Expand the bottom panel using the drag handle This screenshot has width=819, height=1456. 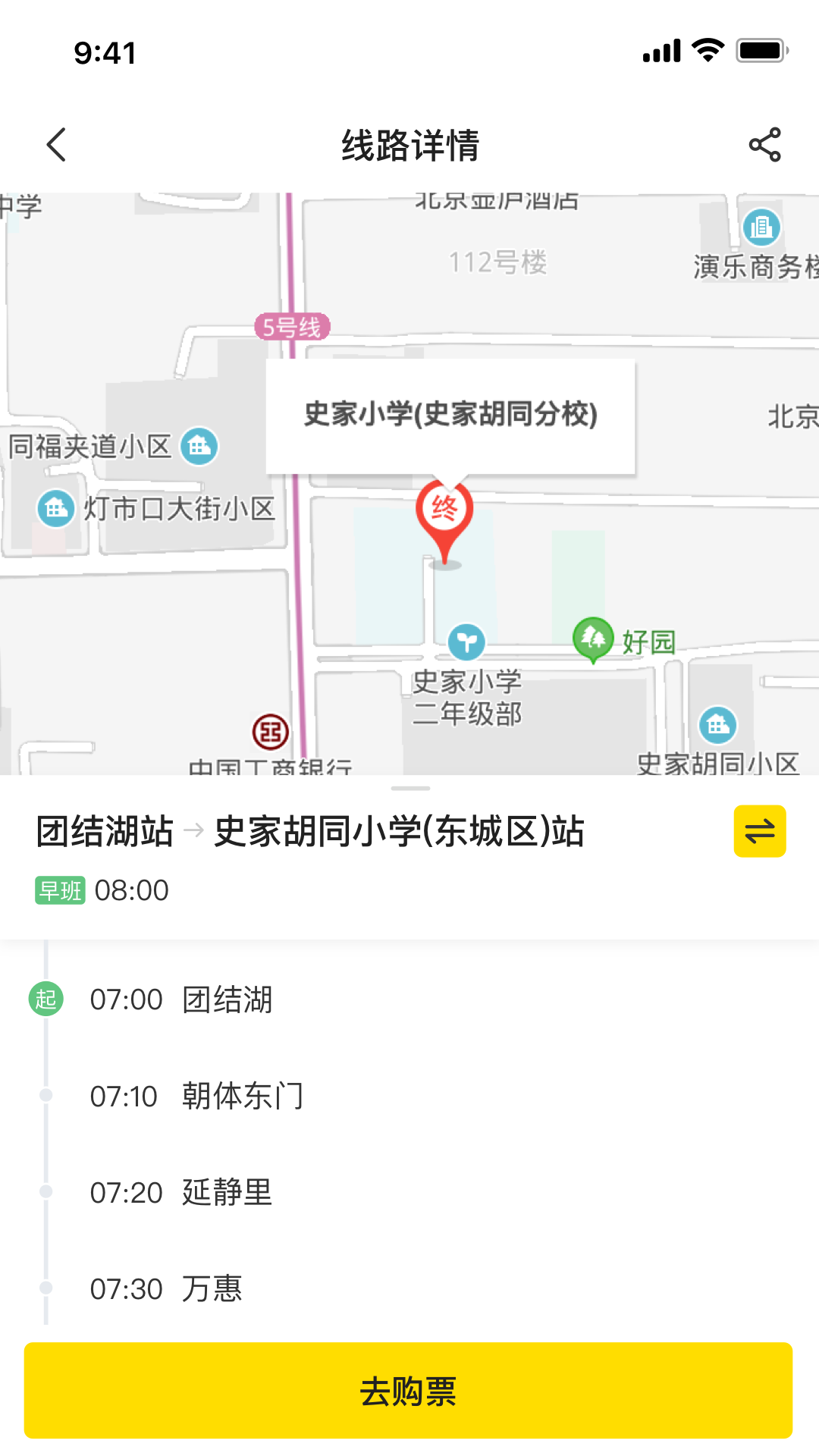coord(409,789)
